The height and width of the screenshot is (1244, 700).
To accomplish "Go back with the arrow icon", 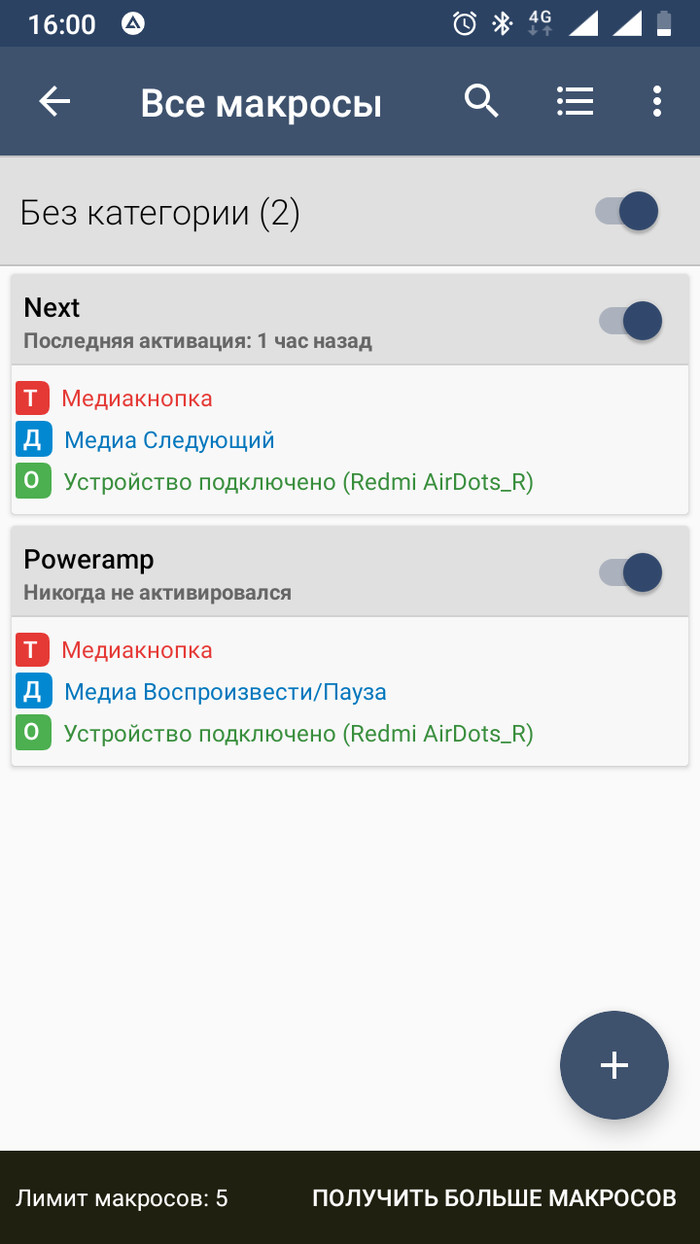I will pyautogui.click(x=55, y=101).
